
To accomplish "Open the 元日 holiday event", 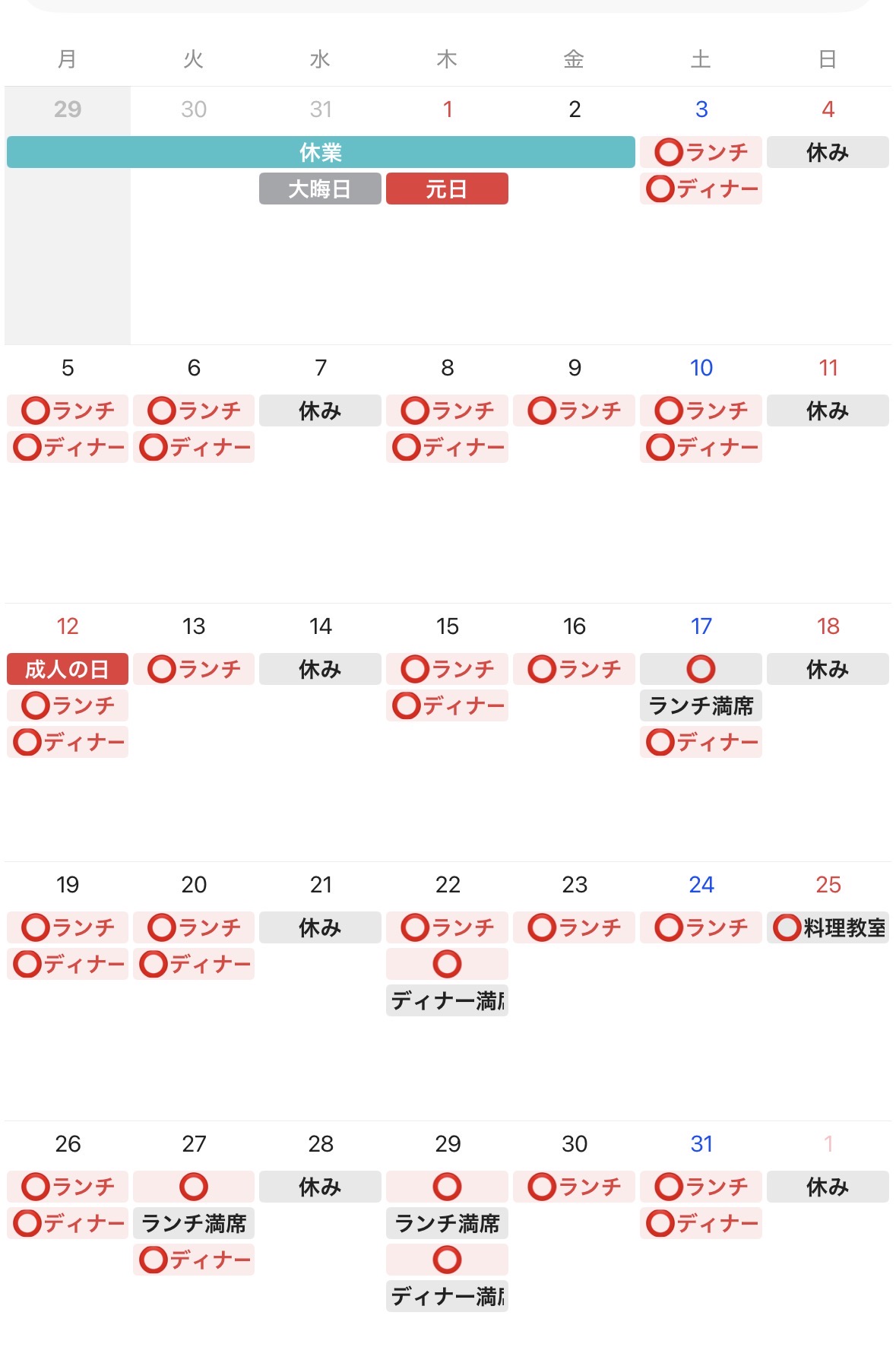I will click(447, 189).
